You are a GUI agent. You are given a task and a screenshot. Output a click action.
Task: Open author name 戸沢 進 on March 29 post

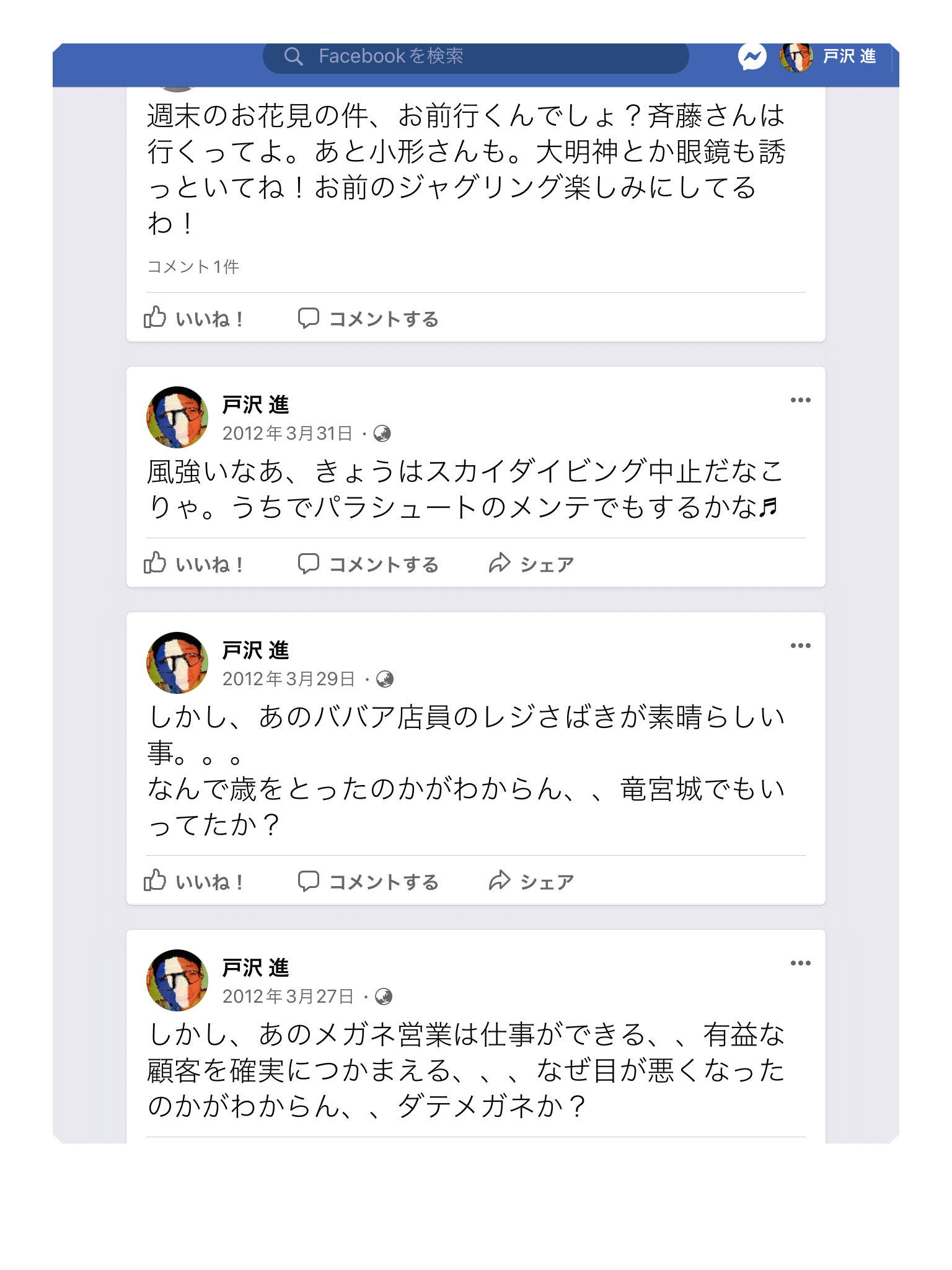tap(255, 651)
